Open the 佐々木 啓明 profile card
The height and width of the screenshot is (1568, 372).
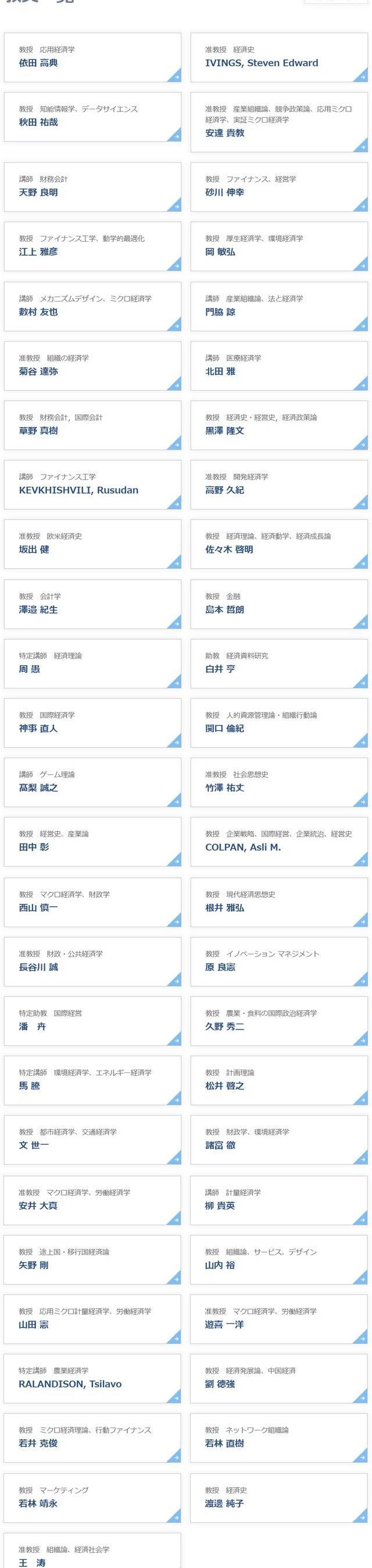(x=279, y=544)
